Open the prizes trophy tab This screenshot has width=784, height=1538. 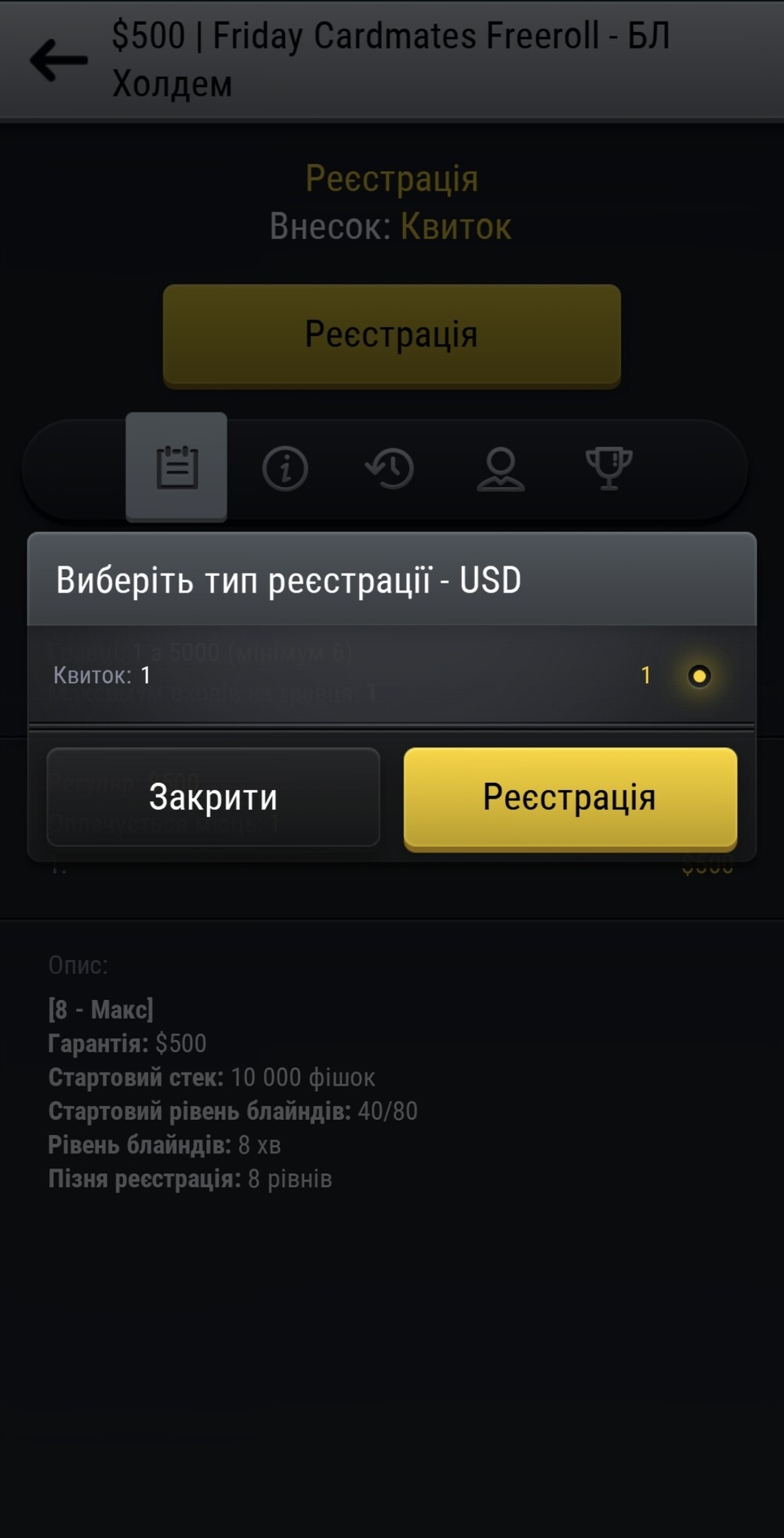click(x=608, y=468)
